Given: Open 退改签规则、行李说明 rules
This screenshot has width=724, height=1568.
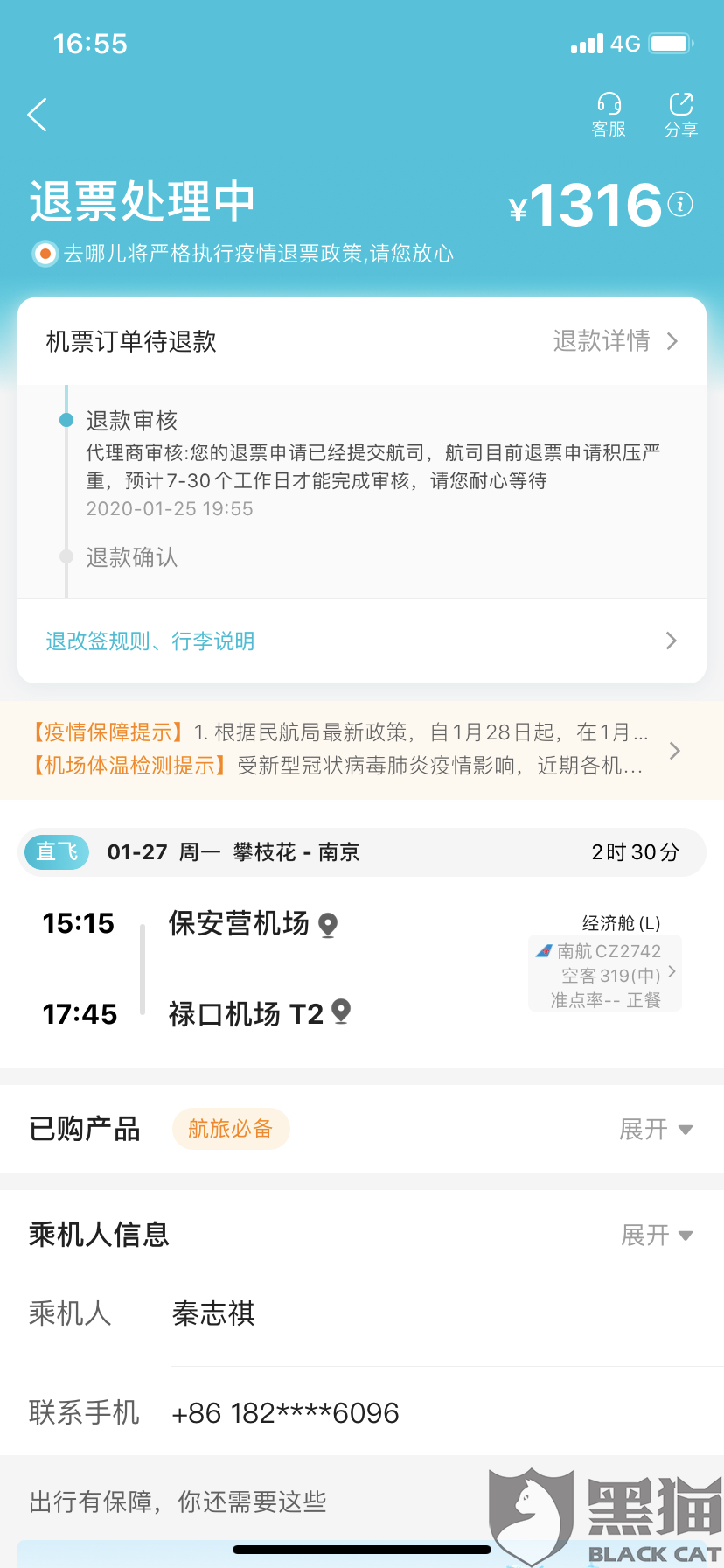Looking at the screenshot, I should click(x=361, y=641).
